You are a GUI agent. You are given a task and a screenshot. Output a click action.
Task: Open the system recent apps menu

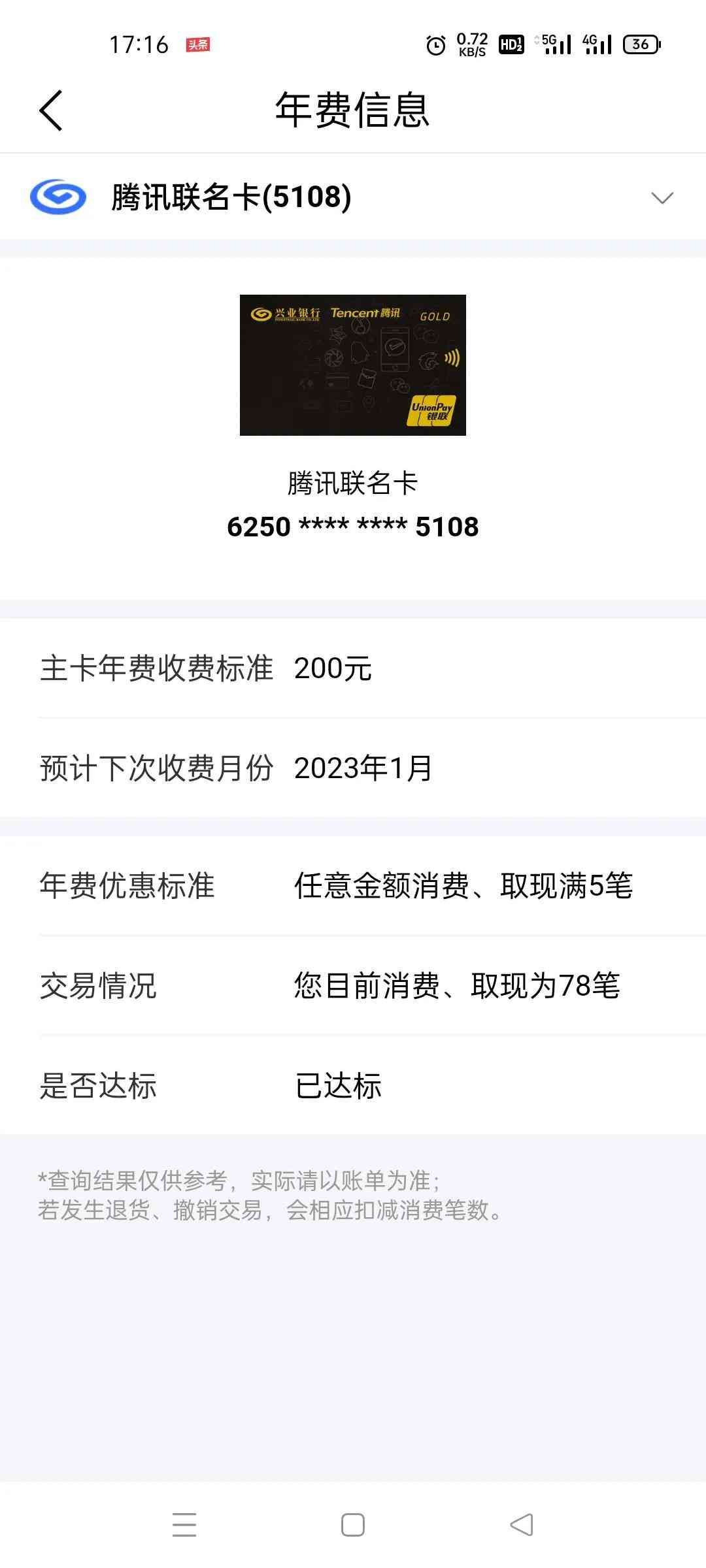tap(184, 1525)
